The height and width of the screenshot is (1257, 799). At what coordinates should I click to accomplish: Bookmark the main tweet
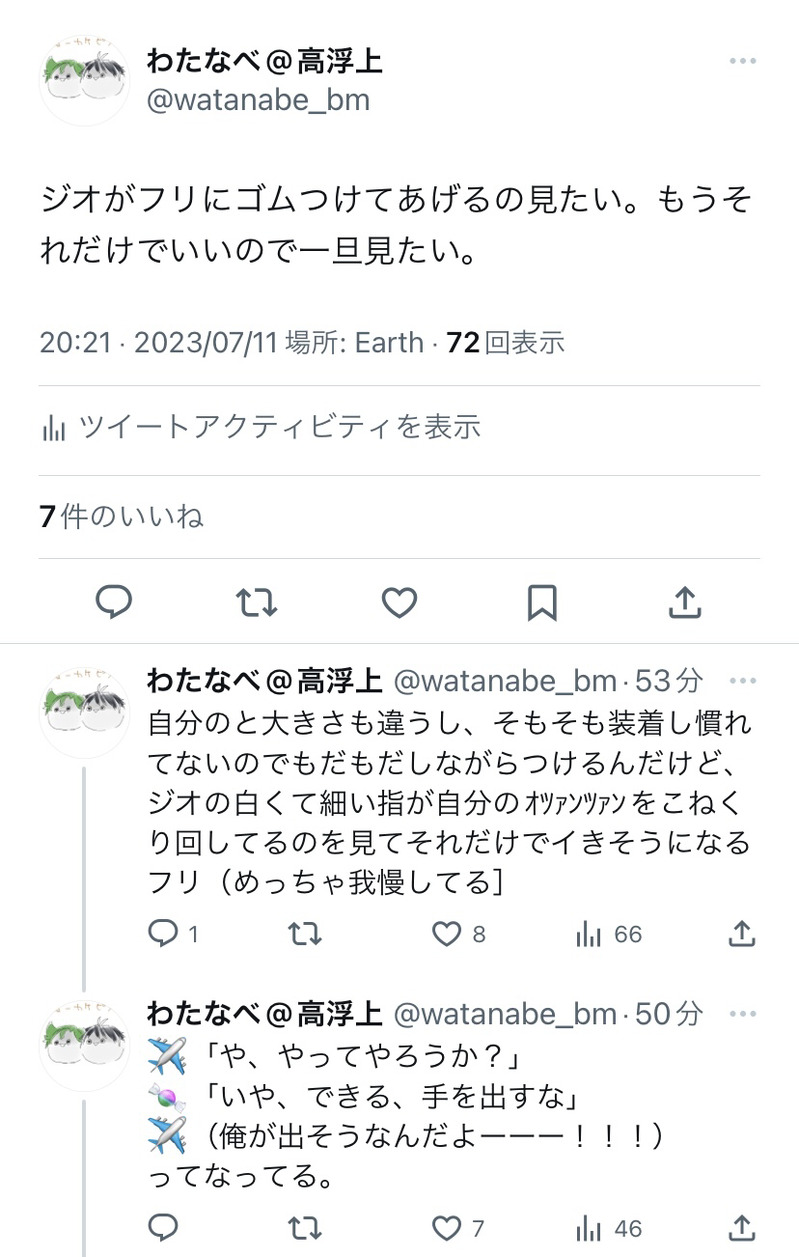click(x=542, y=602)
